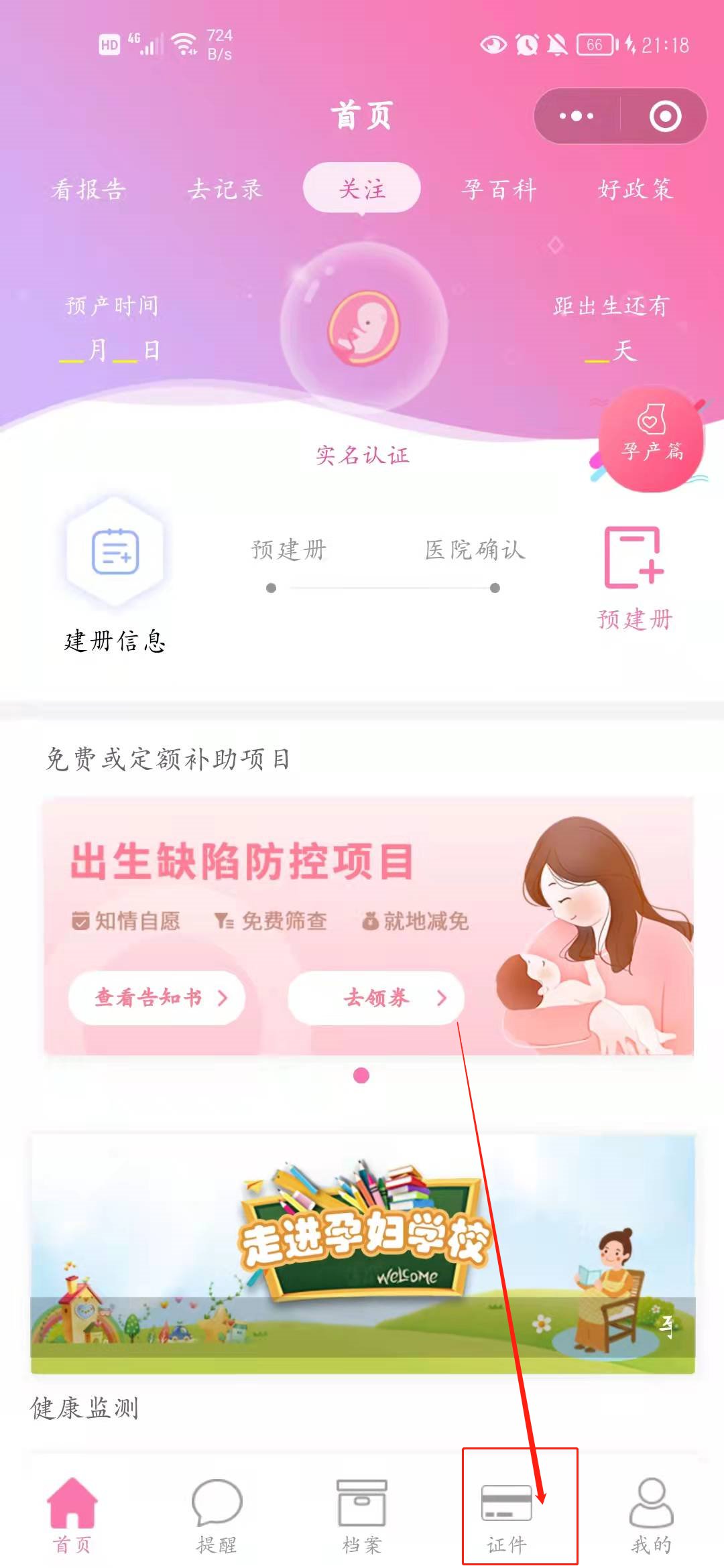The height and width of the screenshot is (1568, 724).
Task: Switch to the 证件 bottom tab
Action: click(x=507, y=1516)
